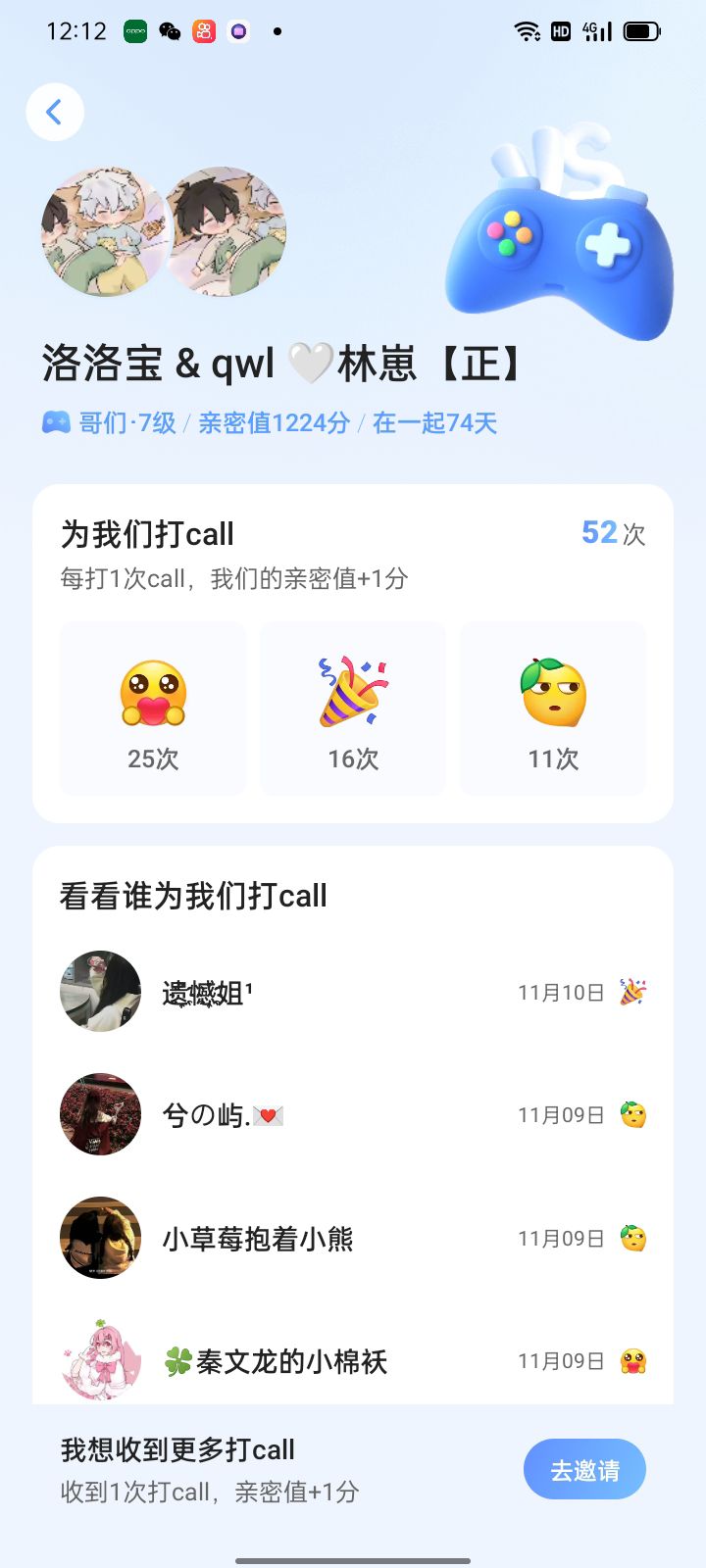The height and width of the screenshot is (1568, 706).
Task: Go back using the top arrow
Action: click(55, 112)
